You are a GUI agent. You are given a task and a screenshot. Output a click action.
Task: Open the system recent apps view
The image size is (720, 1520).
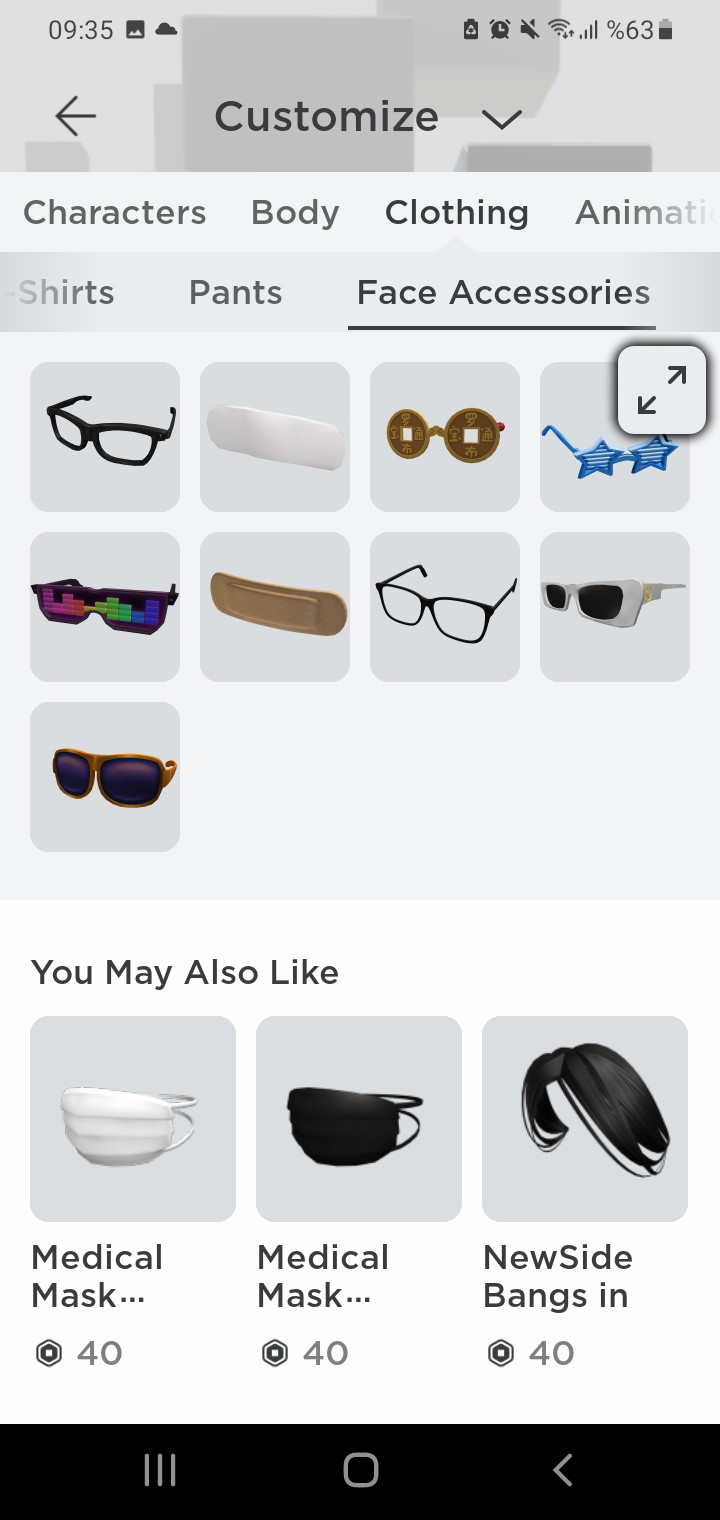tap(160, 1470)
